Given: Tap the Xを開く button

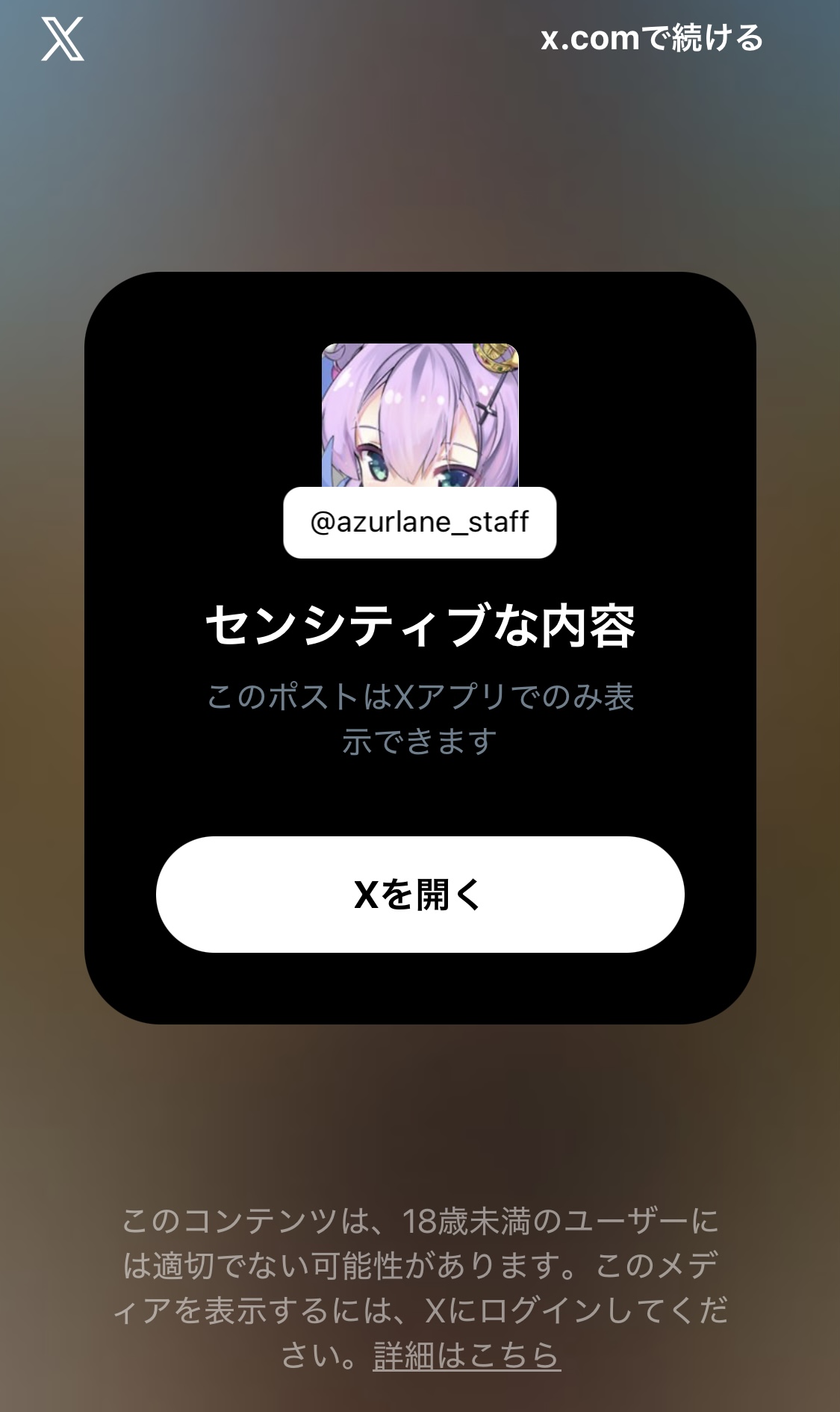Looking at the screenshot, I should (x=420, y=894).
